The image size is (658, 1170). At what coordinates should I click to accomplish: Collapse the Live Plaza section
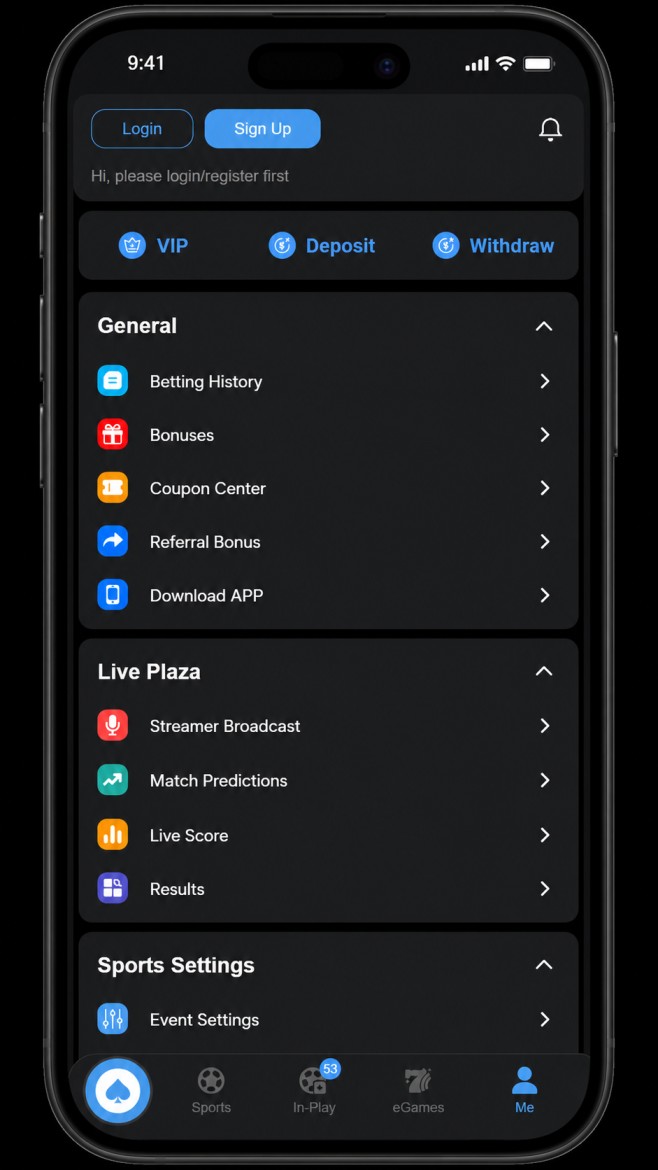pyautogui.click(x=544, y=672)
